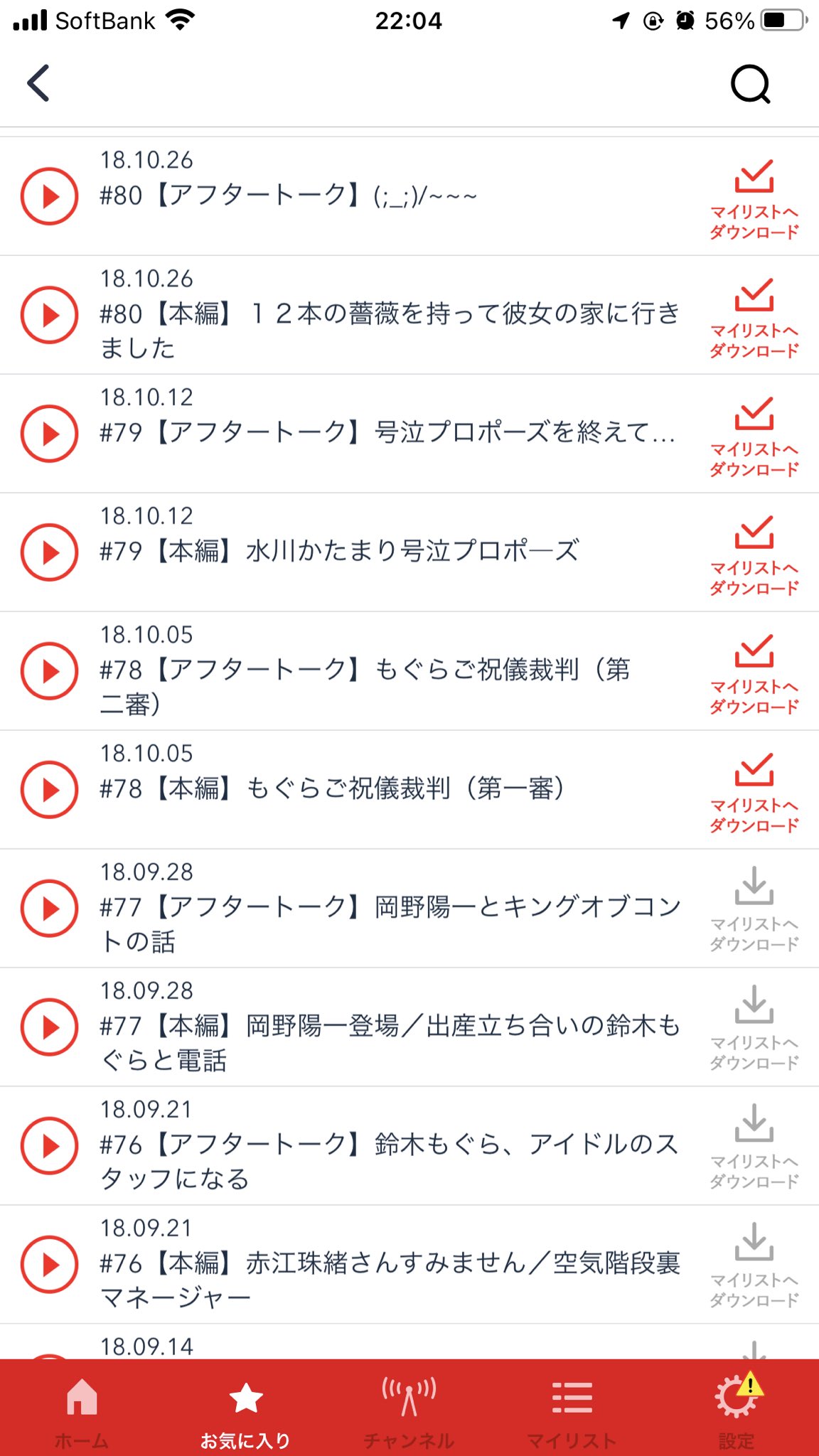
Task: Play #80【本編】12本の薔薇 episode
Action: pos(49,315)
